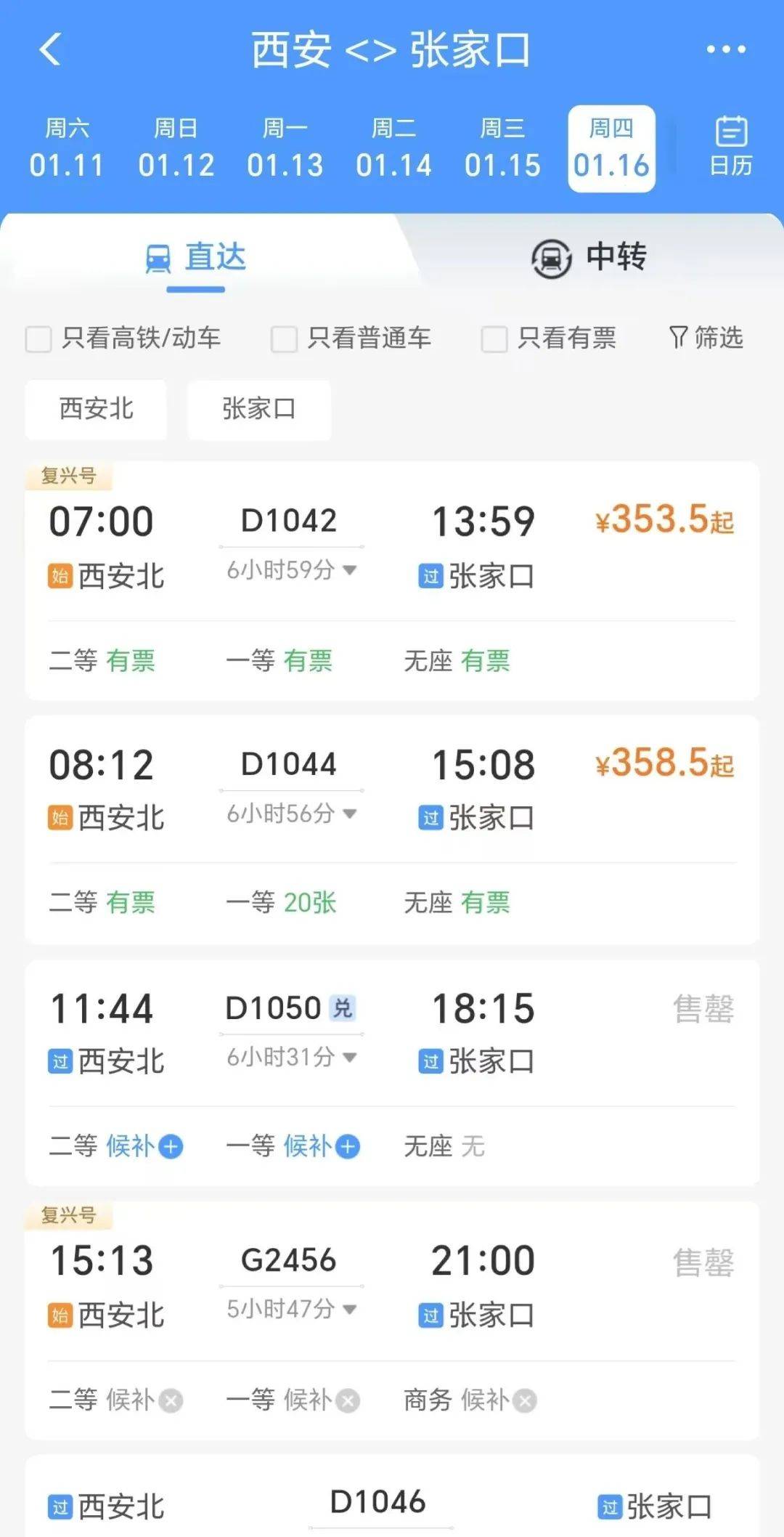Open the three-dot overflow menu

coord(726,49)
